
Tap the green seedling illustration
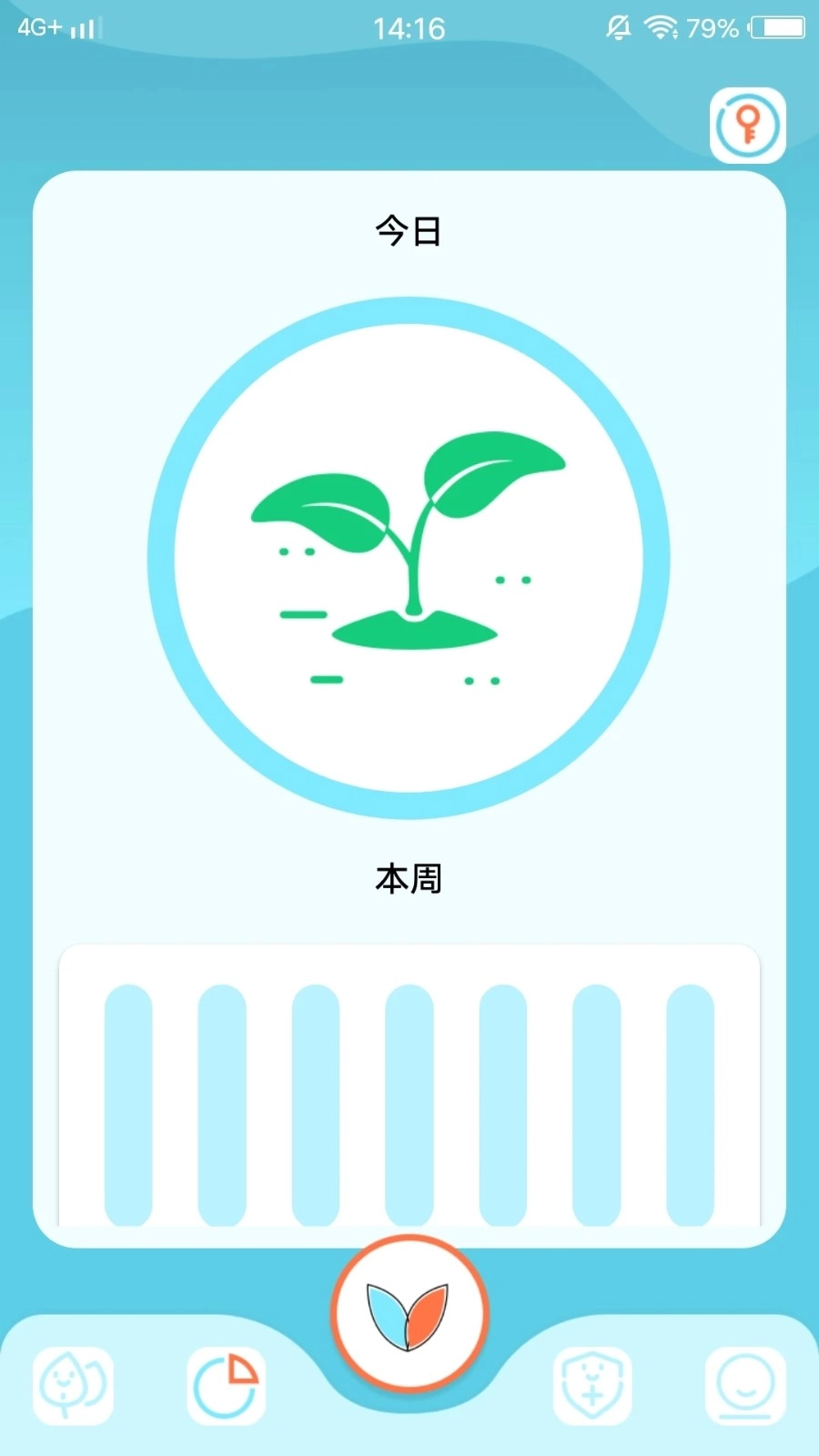pos(409,546)
